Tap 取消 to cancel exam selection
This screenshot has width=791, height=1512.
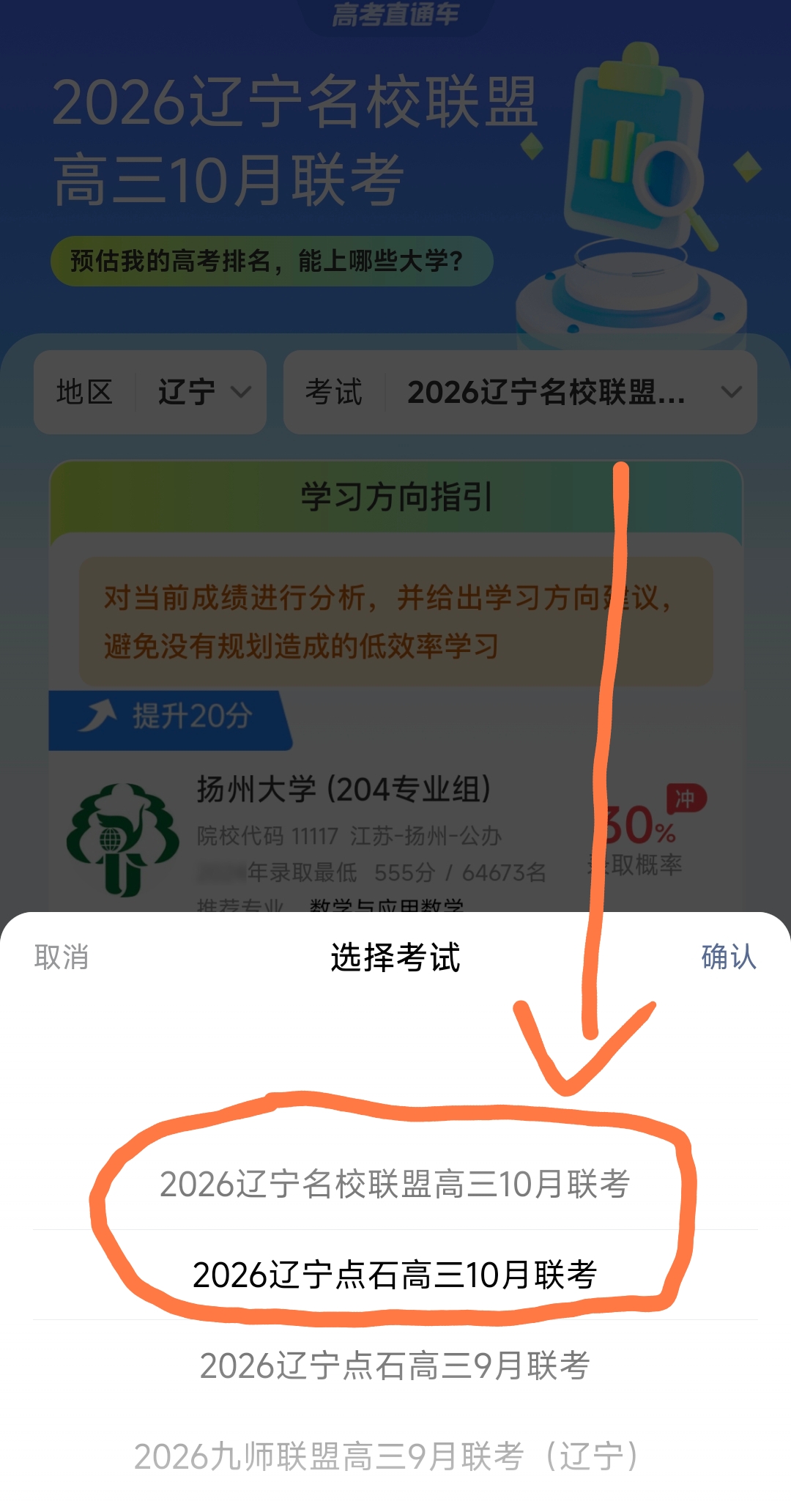click(62, 957)
